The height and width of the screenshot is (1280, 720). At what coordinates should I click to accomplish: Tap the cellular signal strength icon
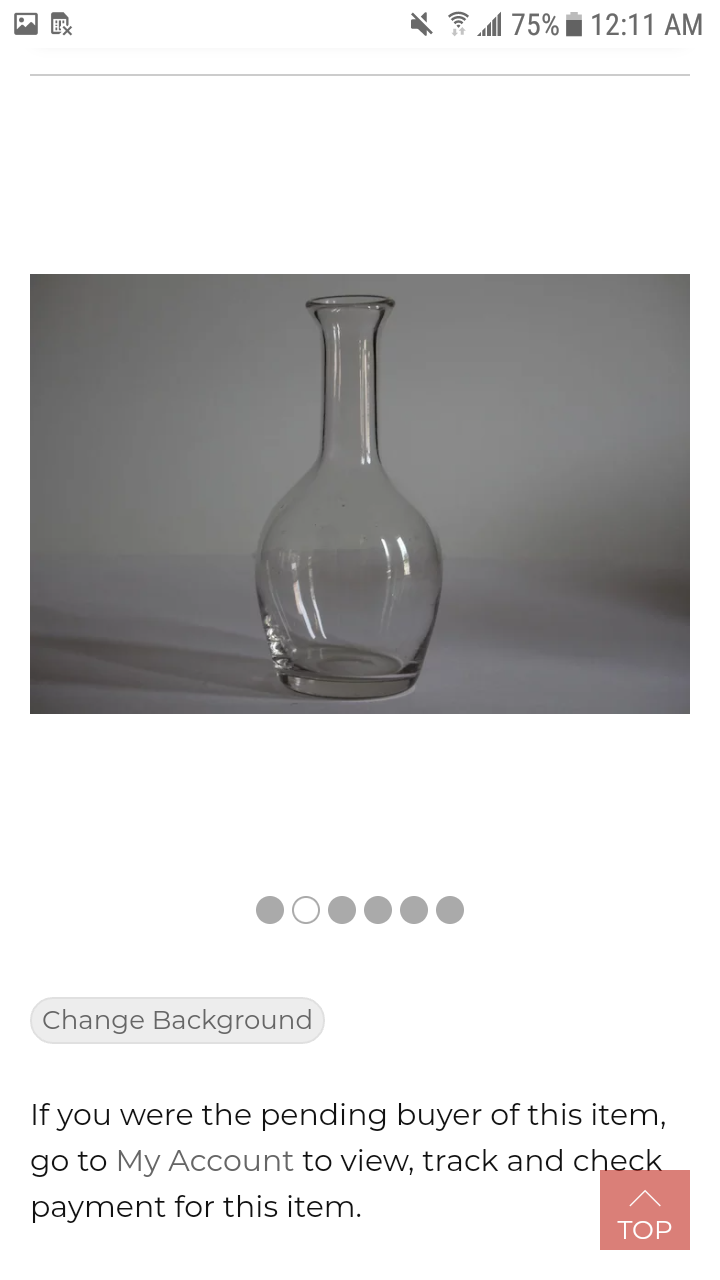(x=492, y=24)
